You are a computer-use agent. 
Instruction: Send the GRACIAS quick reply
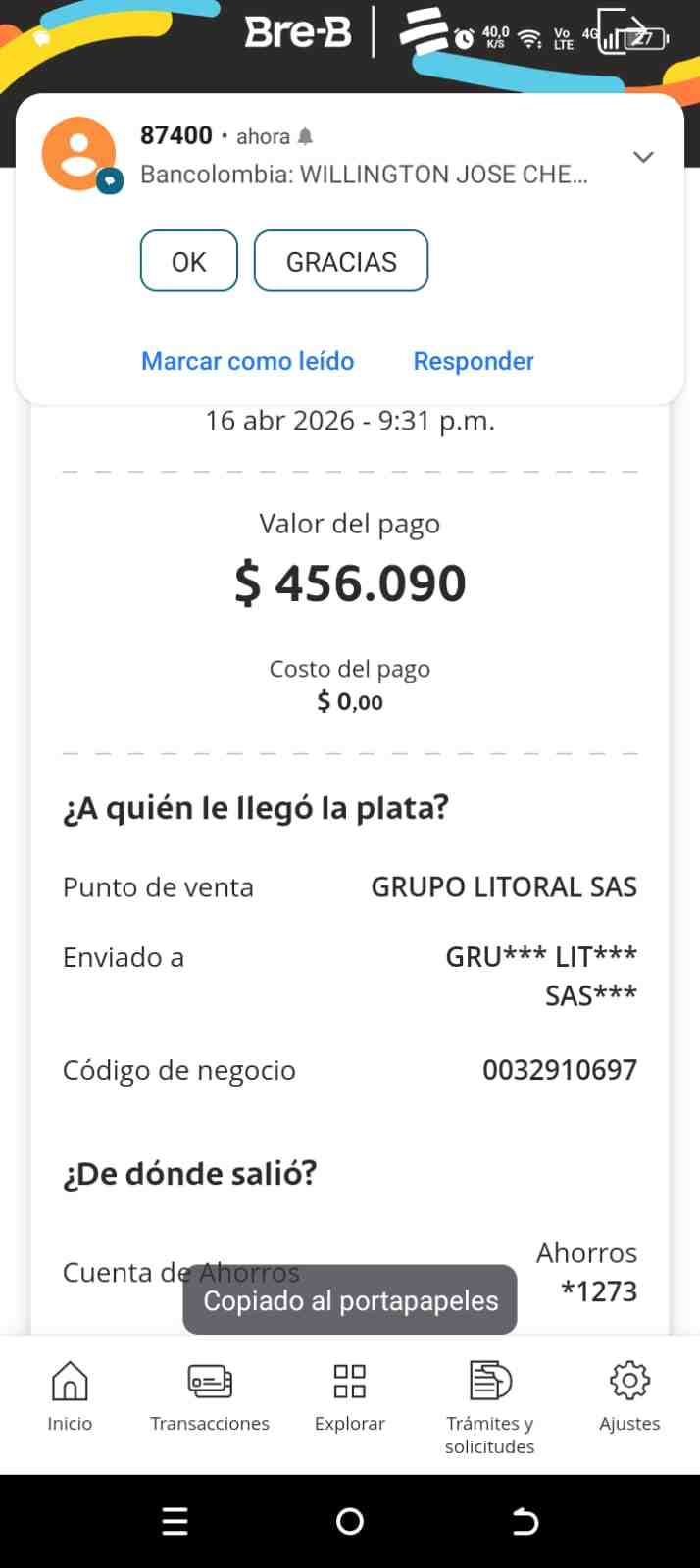pos(341,261)
